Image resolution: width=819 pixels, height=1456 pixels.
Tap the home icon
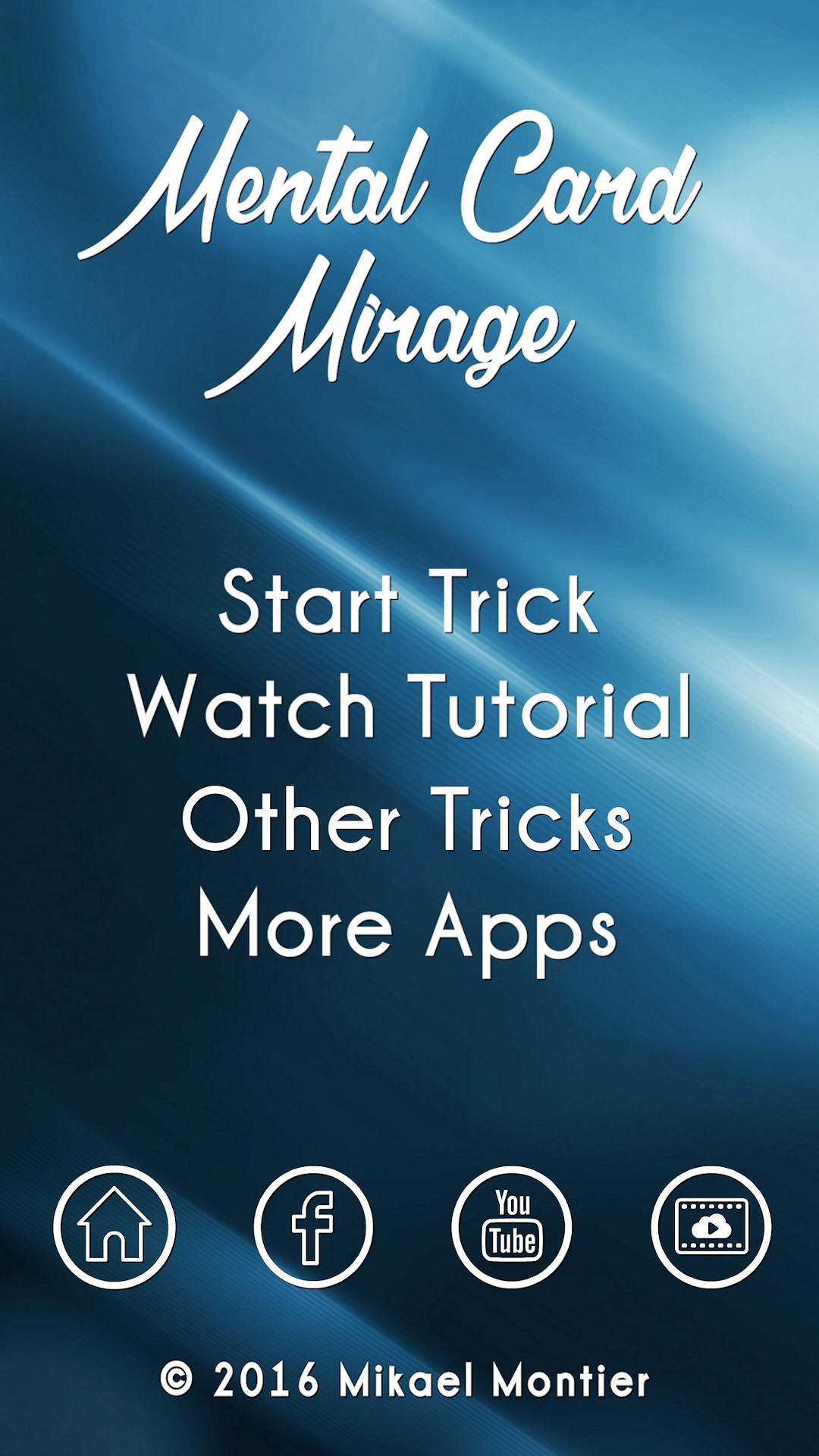click(x=115, y=1226)
